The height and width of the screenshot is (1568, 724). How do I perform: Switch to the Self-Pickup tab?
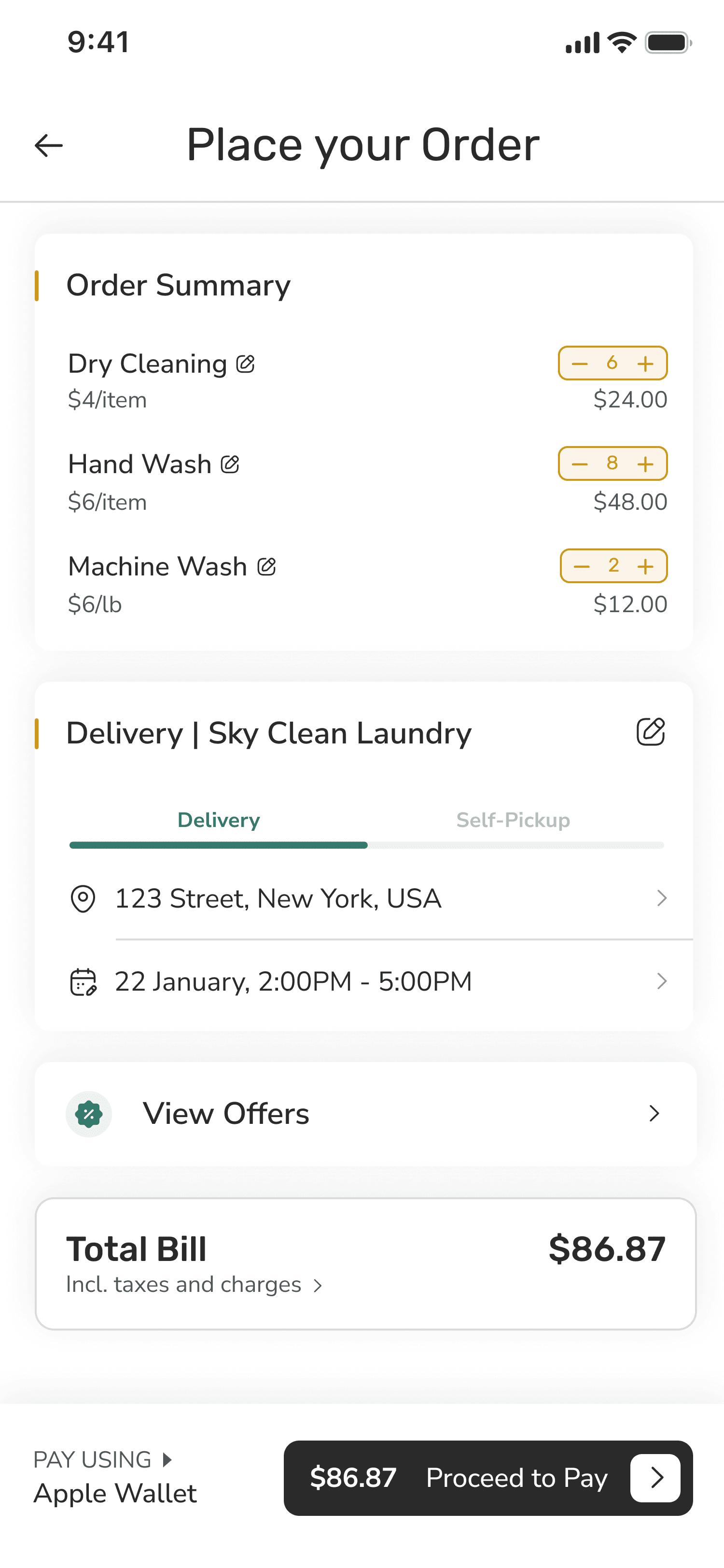(x=513, y=821)
